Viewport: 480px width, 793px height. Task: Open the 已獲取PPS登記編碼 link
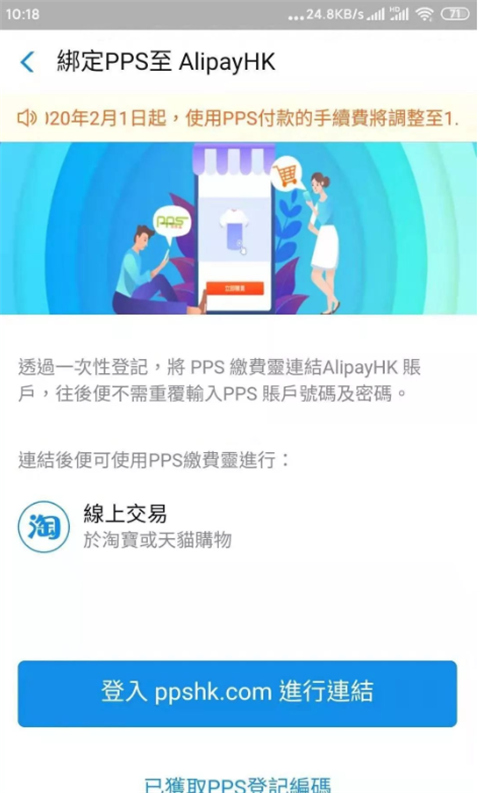237,784
